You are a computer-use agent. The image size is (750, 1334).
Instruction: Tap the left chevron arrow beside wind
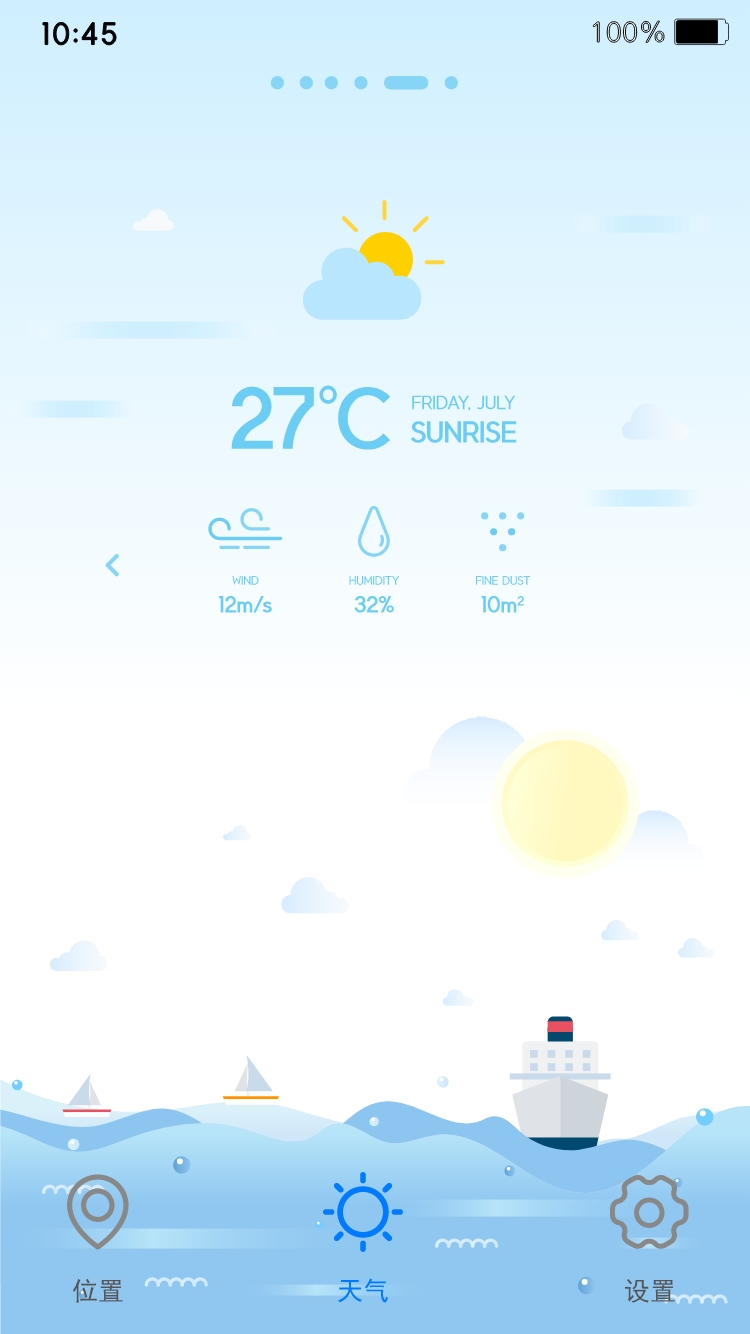112,565
